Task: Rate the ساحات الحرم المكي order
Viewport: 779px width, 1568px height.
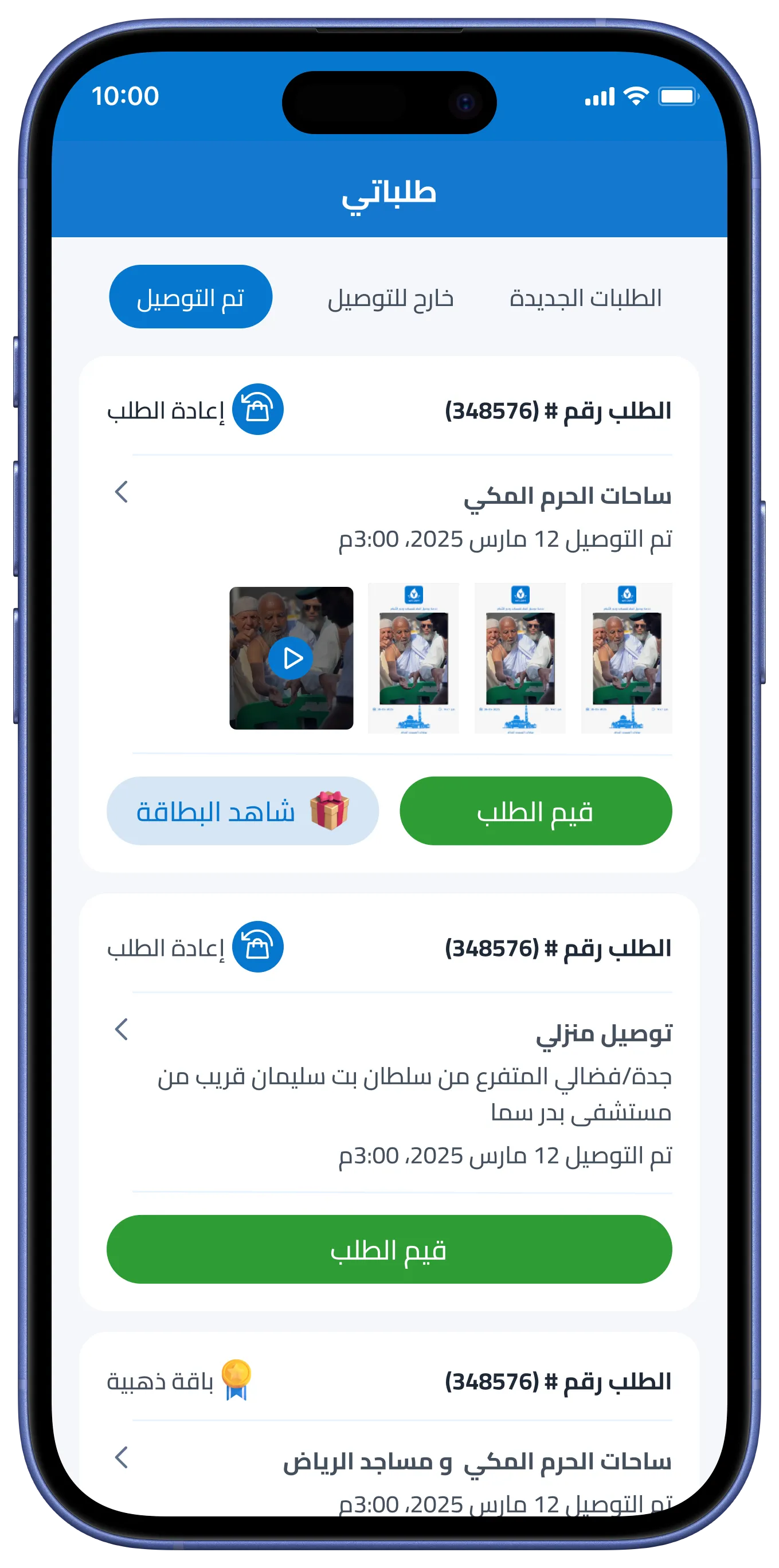Action: [x=535, y=811]
